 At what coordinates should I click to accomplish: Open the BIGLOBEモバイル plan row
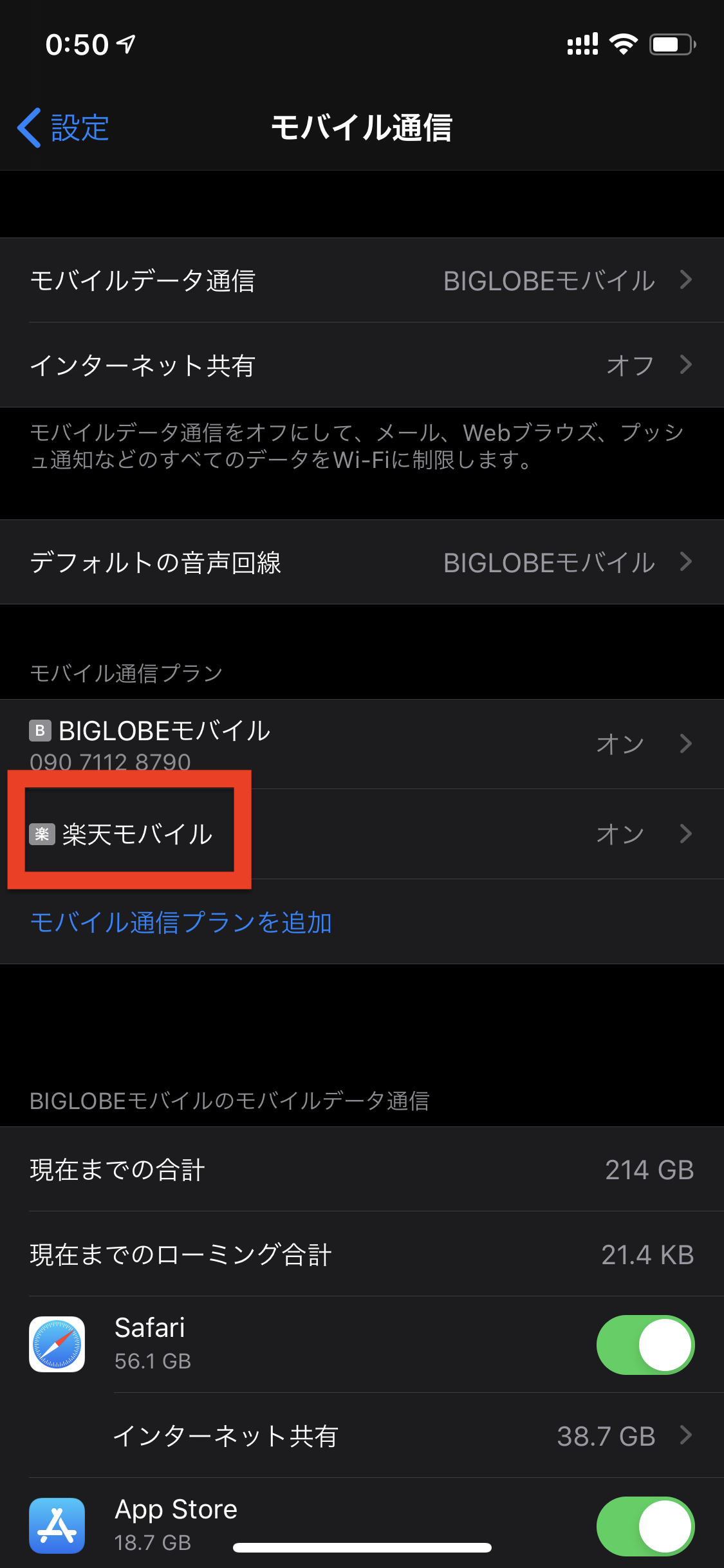pos(362,744)
